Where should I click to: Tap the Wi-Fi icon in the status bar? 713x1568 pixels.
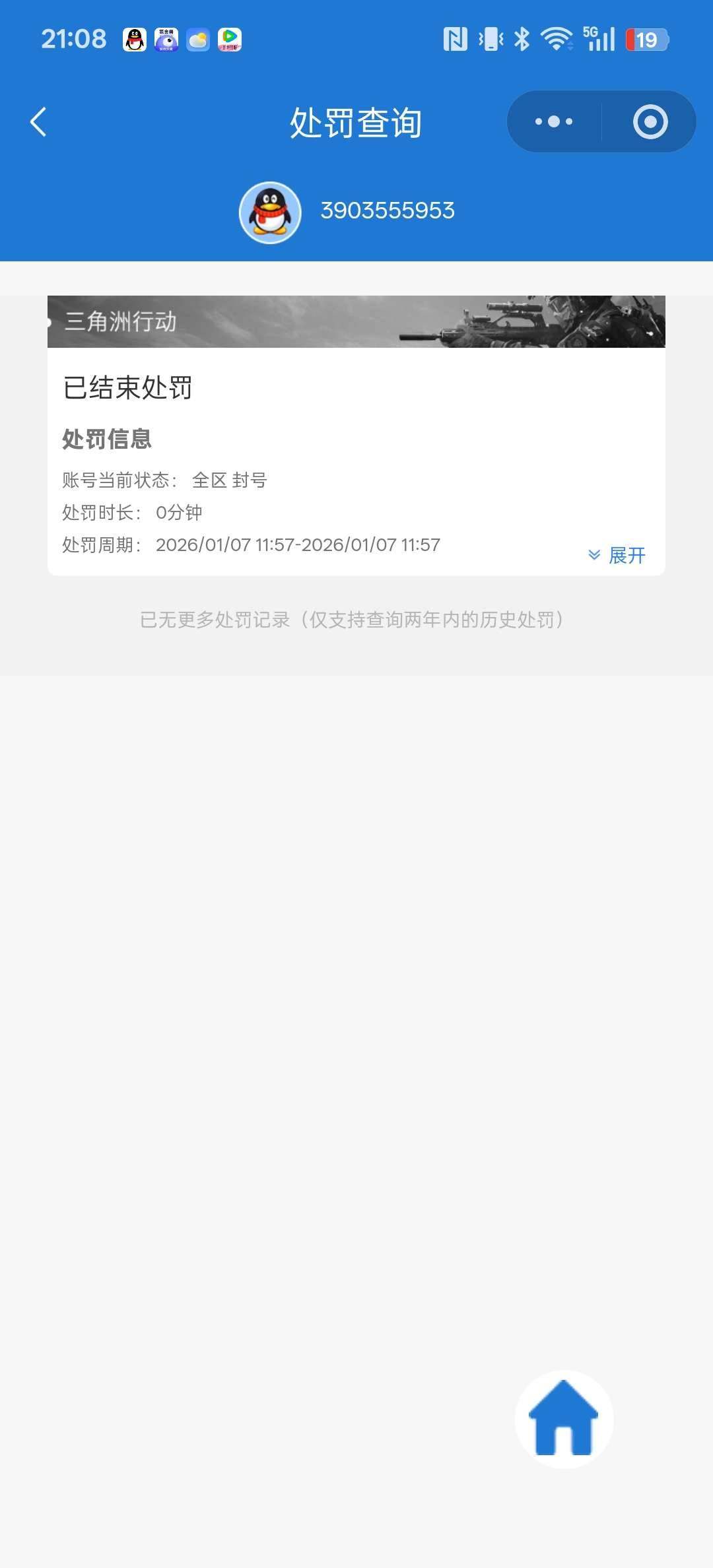click(x=555, y=40)
